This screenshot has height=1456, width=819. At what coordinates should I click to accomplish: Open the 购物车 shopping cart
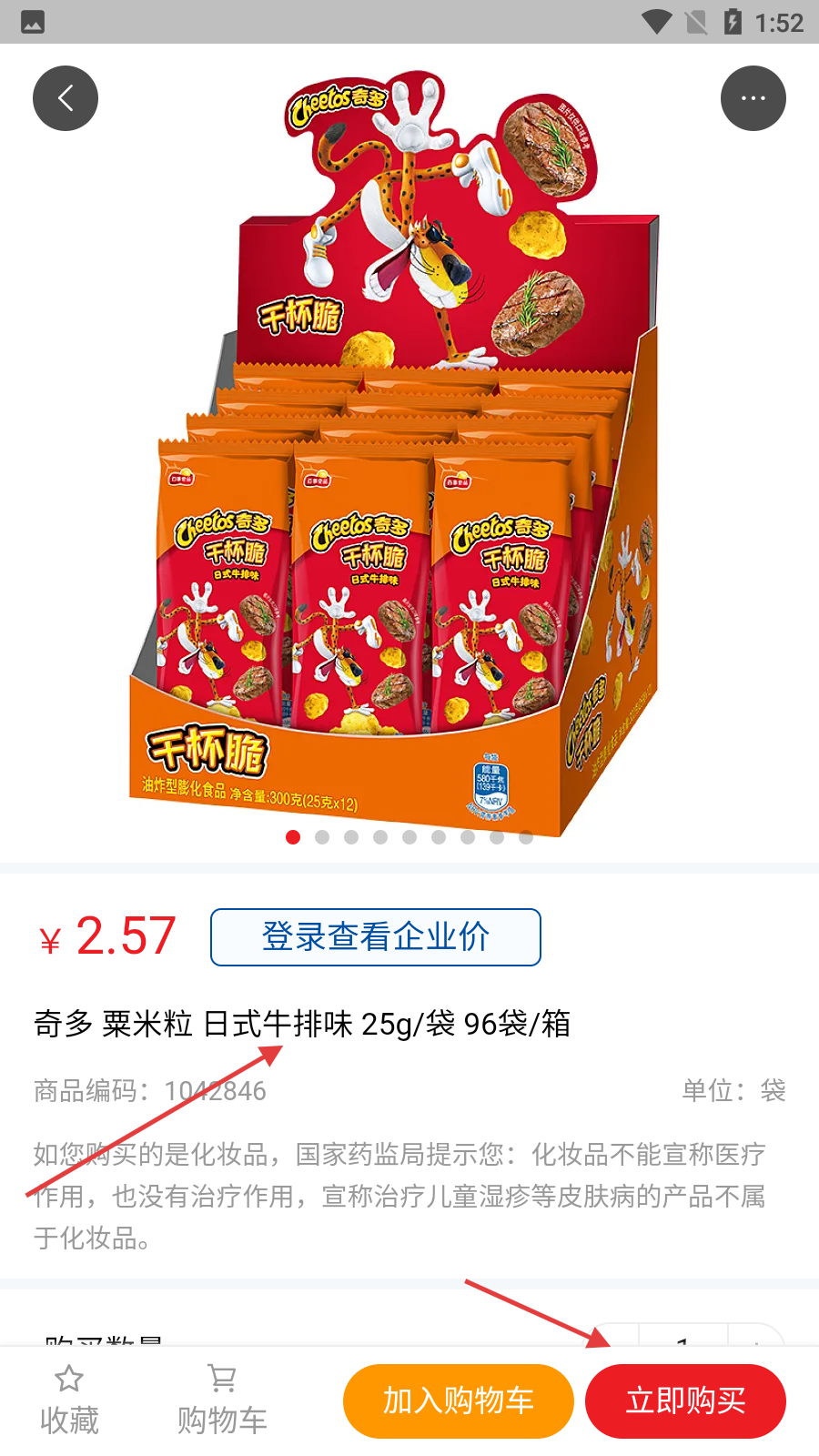pyautogui.click(x=222, y=1400)
